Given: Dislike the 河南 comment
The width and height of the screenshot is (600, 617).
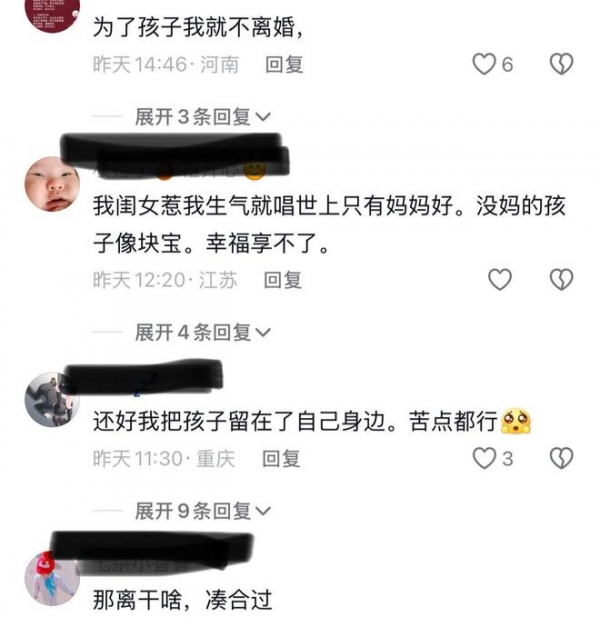Looking at the screenshot, I should (x=562, y=65).
